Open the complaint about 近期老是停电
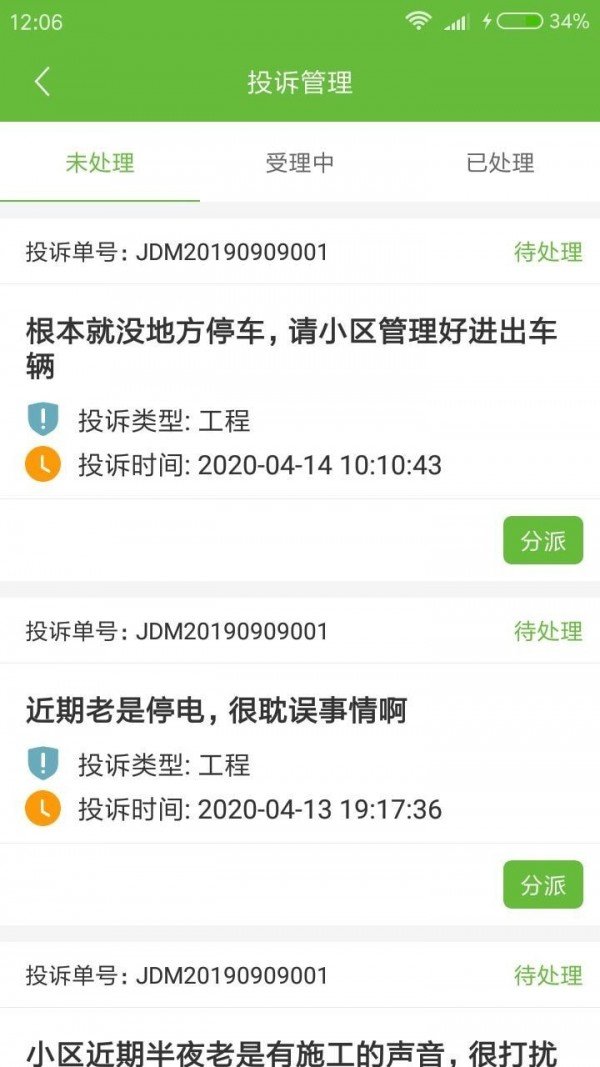Image resolution: width=600 pixels, height=1067 pixels. 216,711
